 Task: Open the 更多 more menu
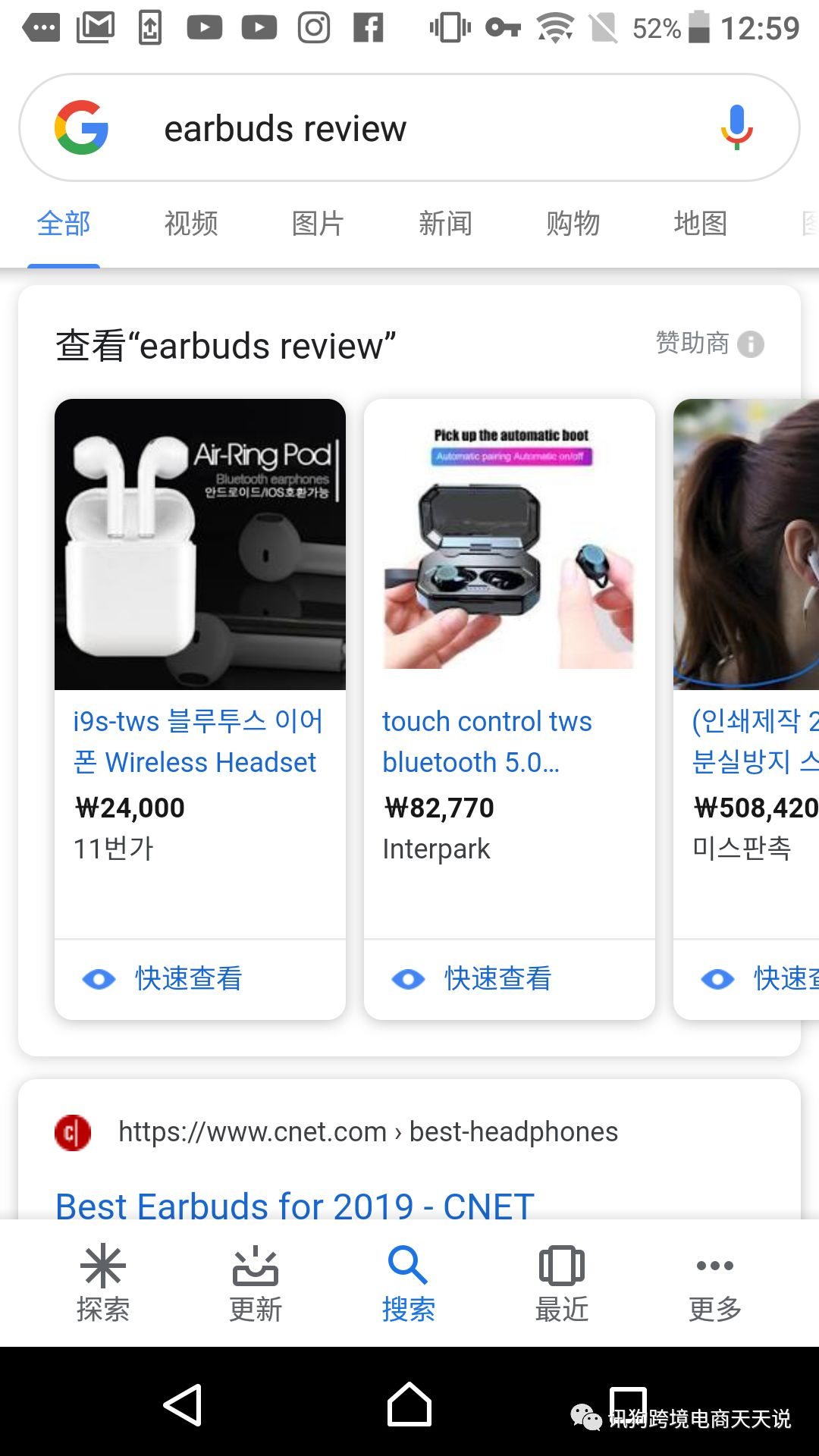coord(714,1283)
